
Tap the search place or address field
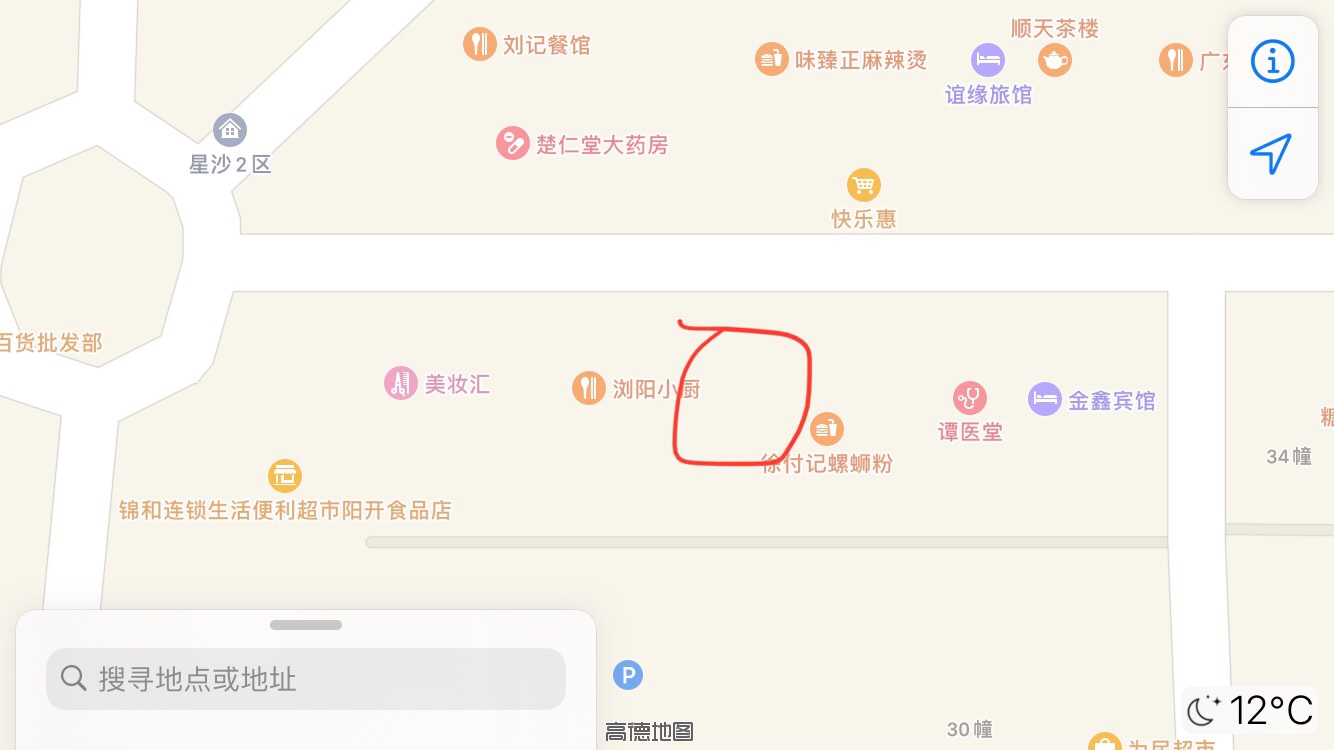click(x=306, y=679)
